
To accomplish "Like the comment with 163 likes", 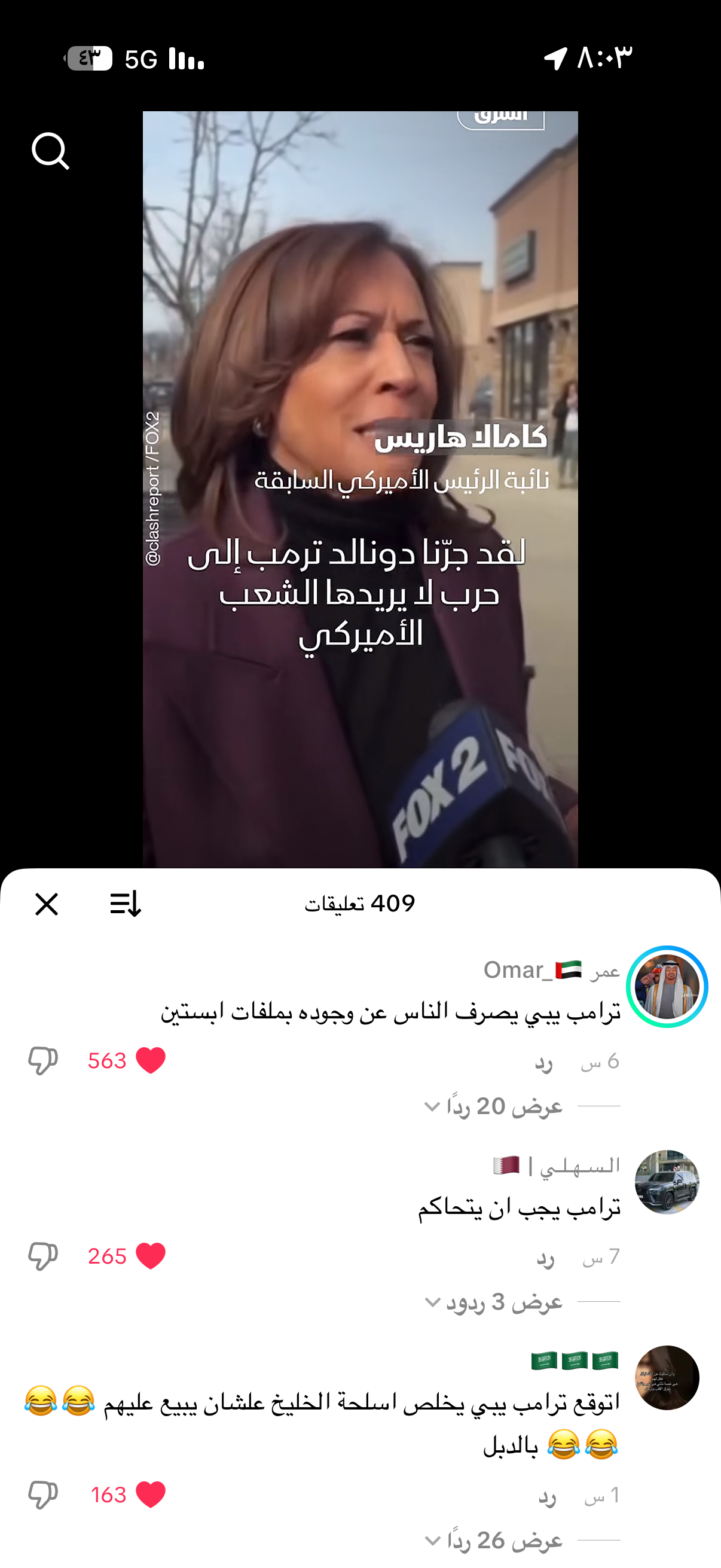I will pos(150,1495).
